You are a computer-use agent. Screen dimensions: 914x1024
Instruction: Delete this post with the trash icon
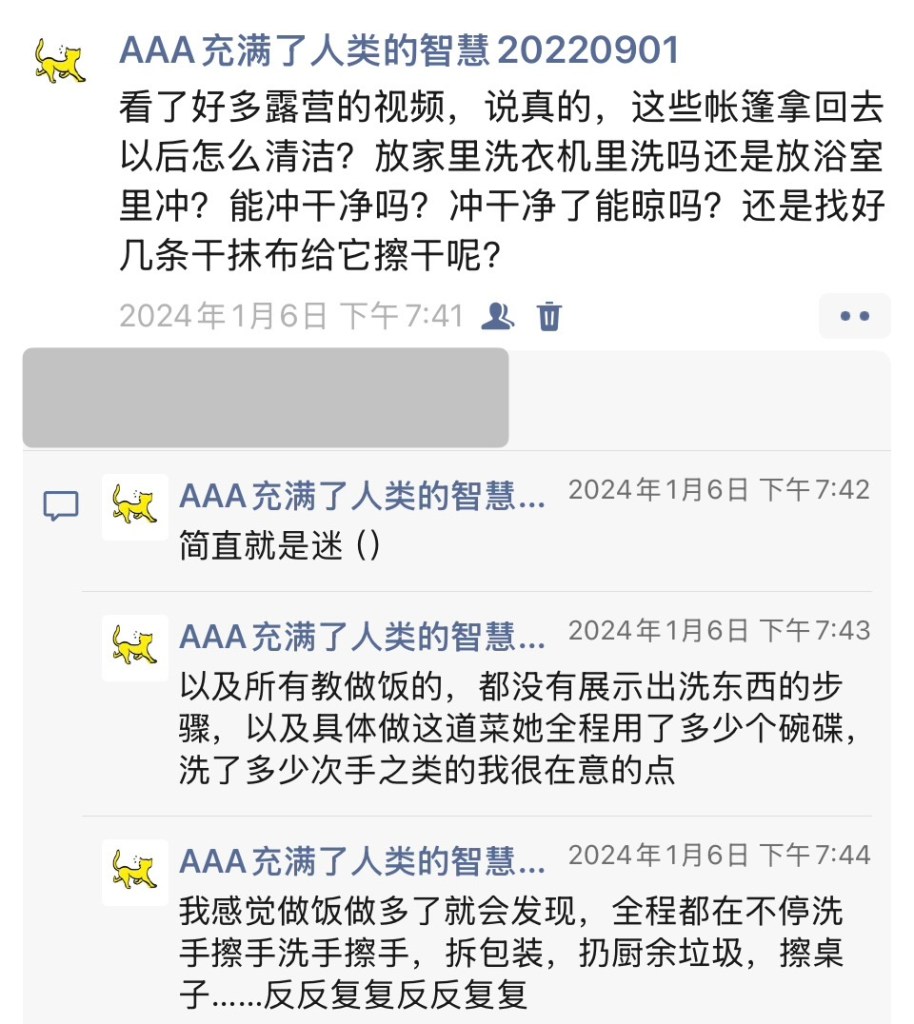[x=549, y=316]
